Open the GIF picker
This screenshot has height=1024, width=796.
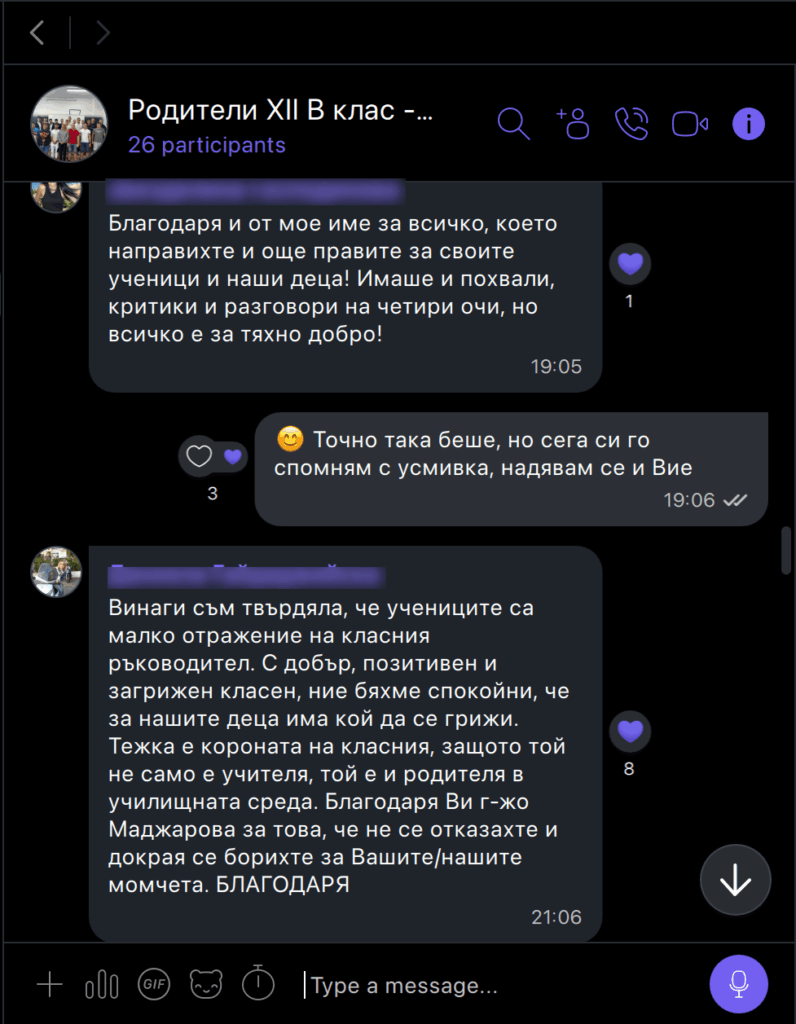(153, 985)
